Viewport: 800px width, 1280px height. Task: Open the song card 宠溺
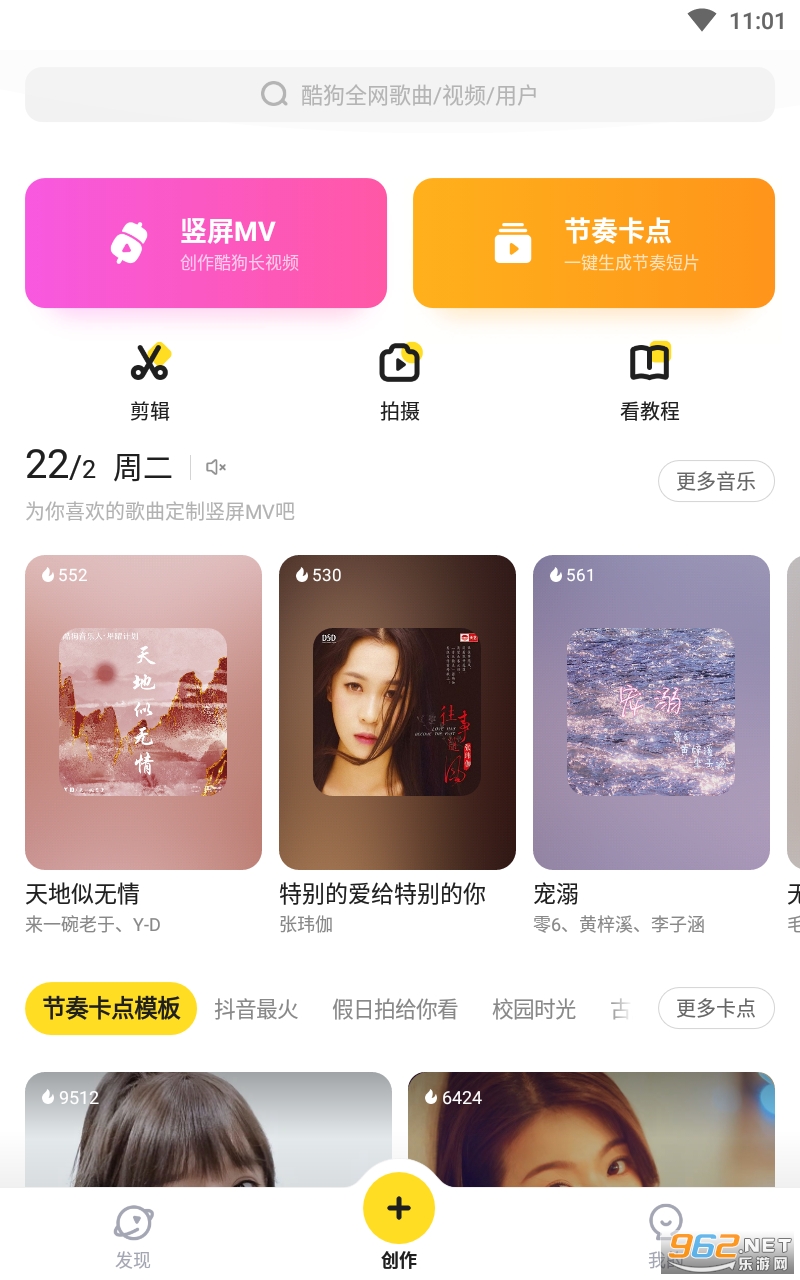click(651, 712)
